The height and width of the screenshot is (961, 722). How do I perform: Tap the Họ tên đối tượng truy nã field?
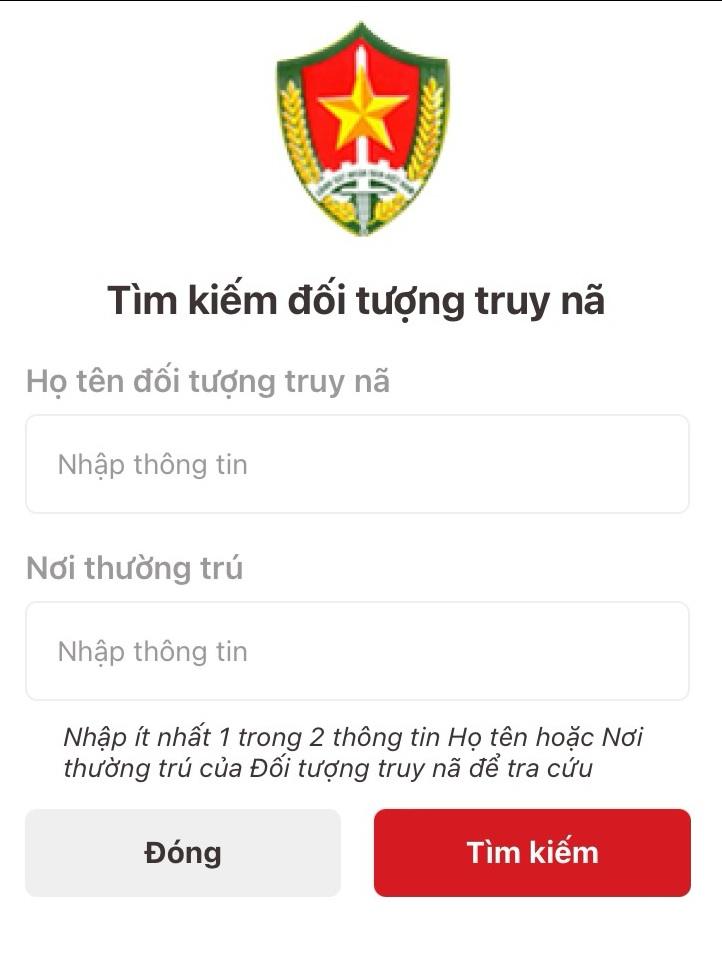357,465
